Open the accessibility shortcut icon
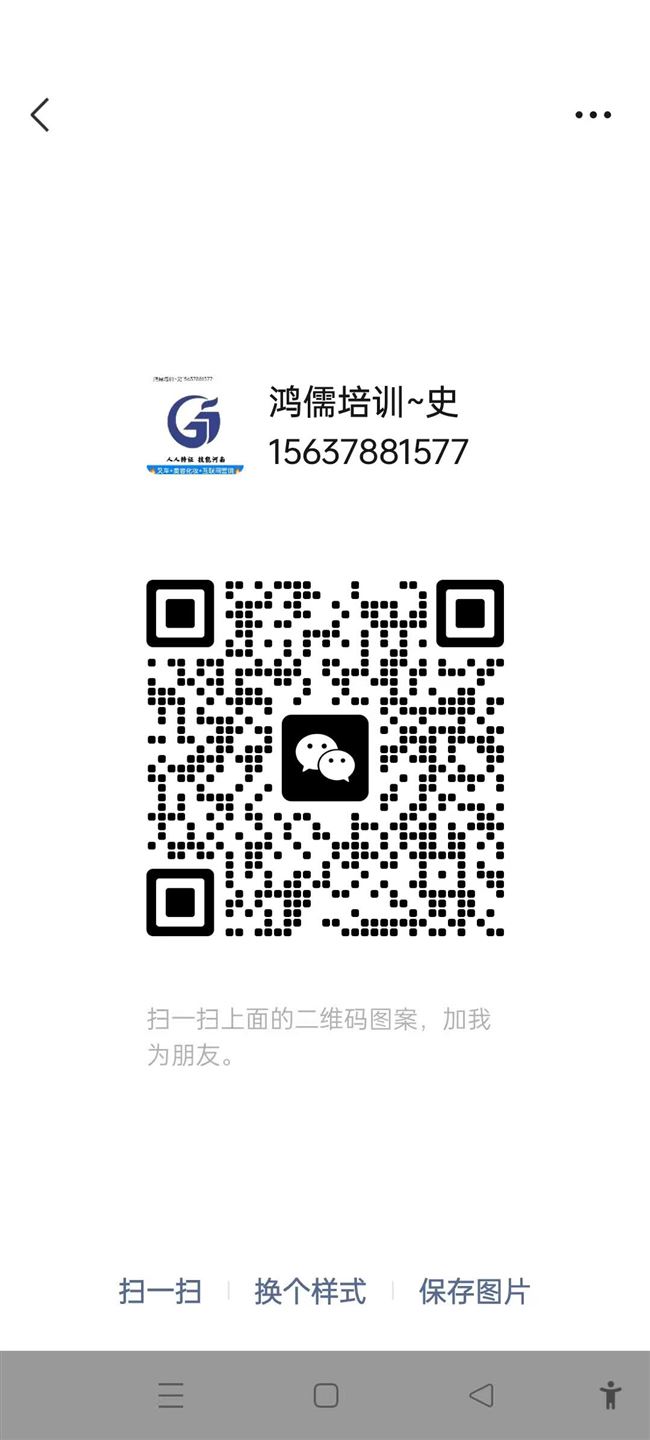This screenshot has width=650, height=1440. [x=610, y=1395]
